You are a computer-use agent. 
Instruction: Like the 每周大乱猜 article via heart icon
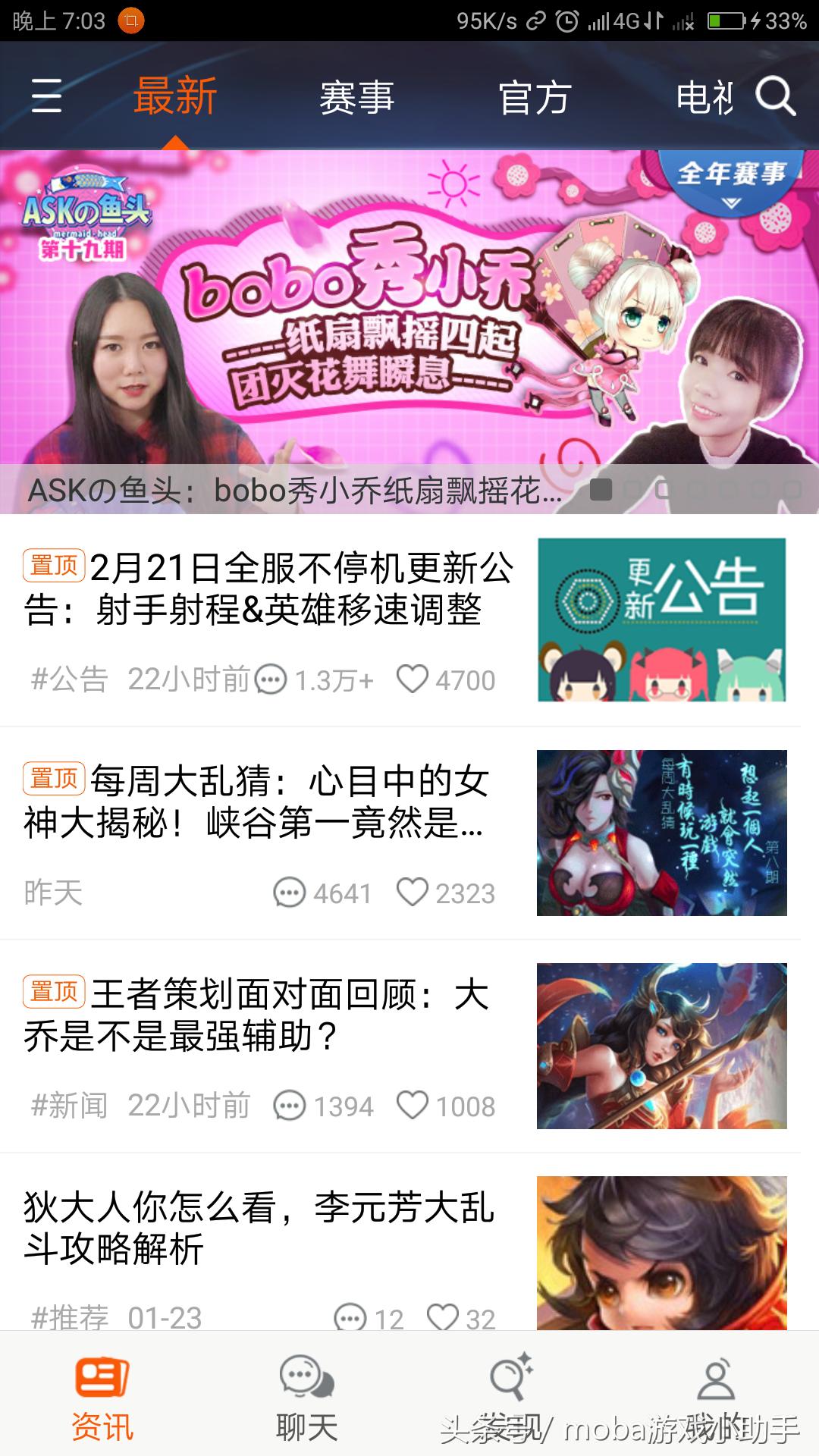[x=416, y=893]
